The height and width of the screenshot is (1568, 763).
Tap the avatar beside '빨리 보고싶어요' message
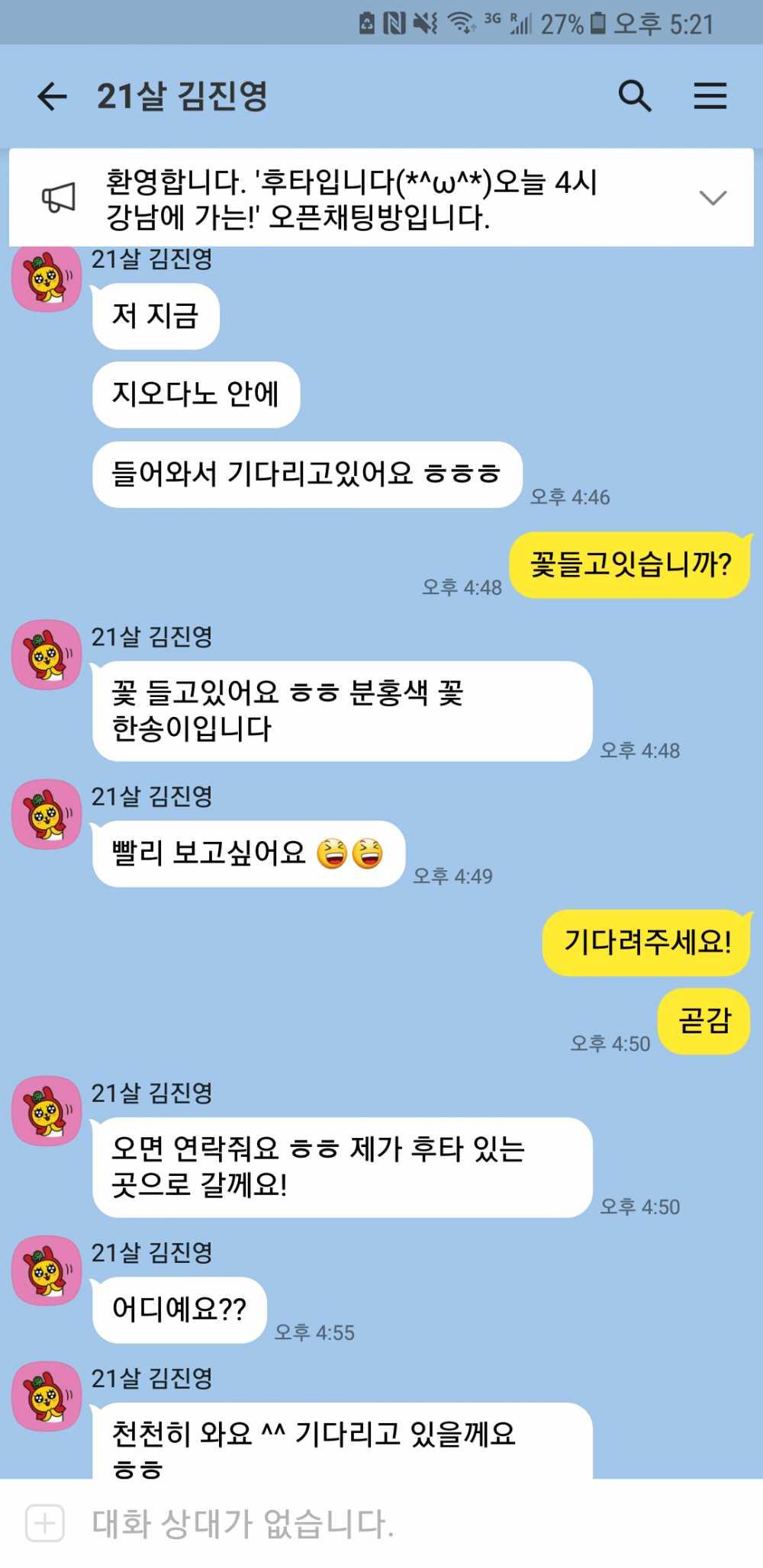point(47,814)
